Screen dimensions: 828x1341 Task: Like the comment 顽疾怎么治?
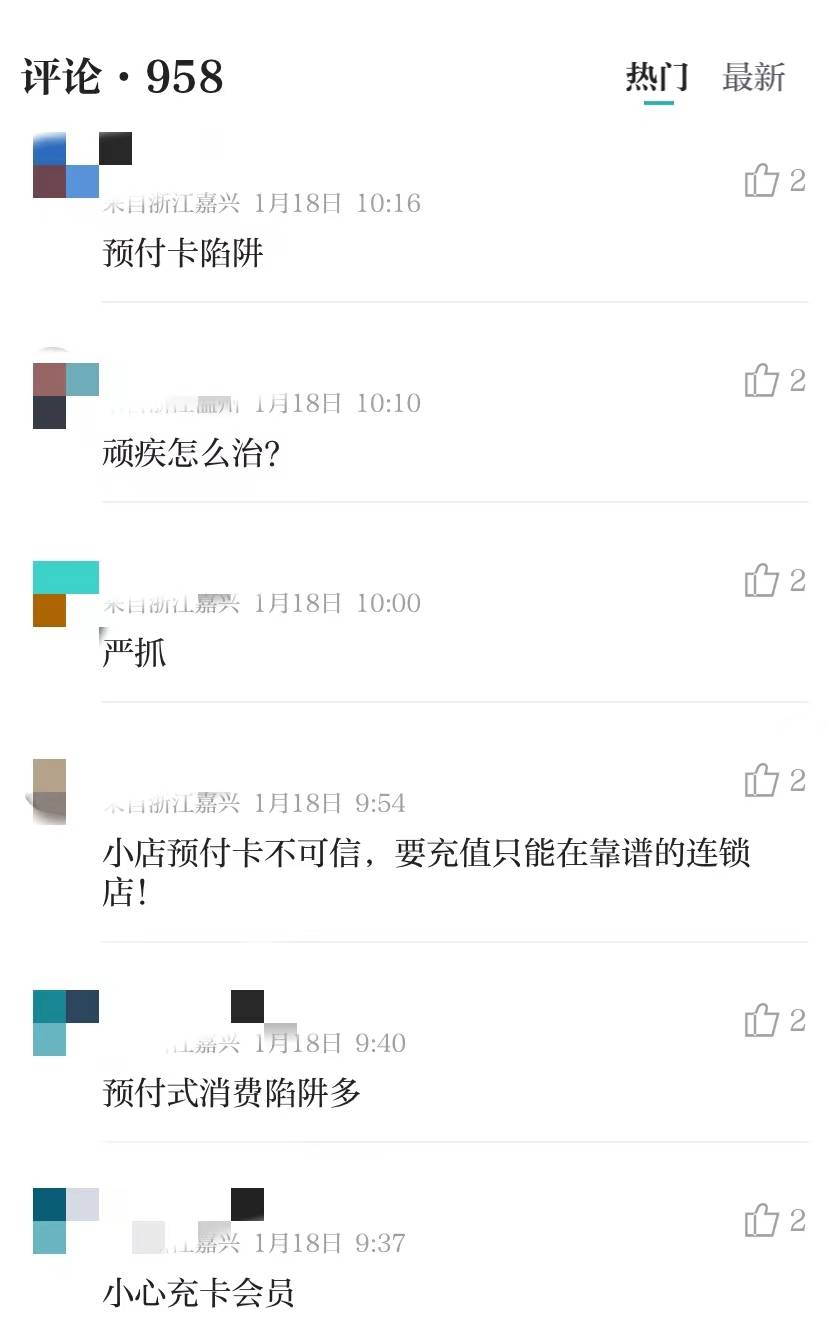(762, 381)
